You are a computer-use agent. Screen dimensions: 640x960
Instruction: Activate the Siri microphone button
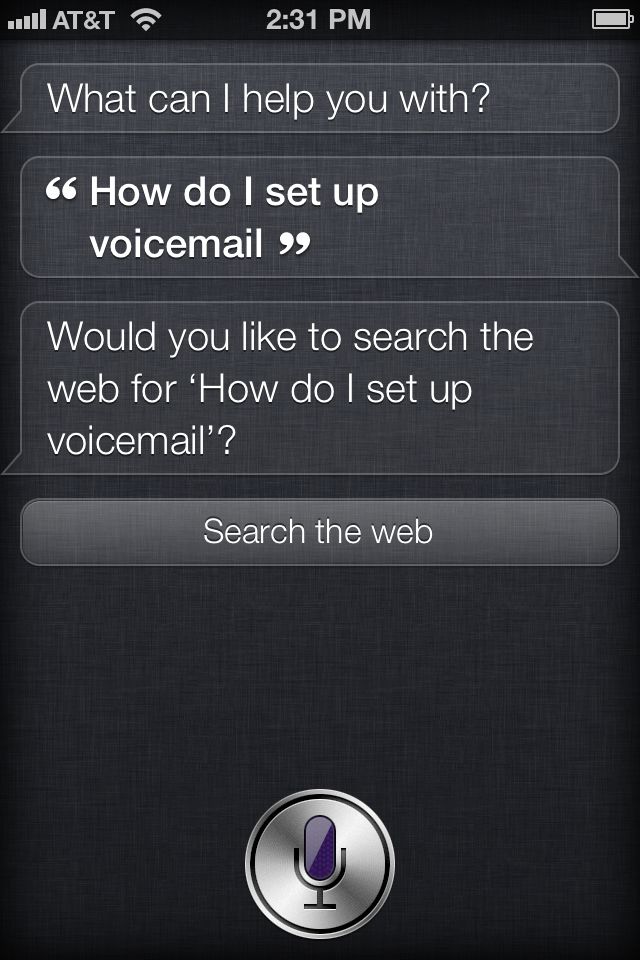(320, 862)
